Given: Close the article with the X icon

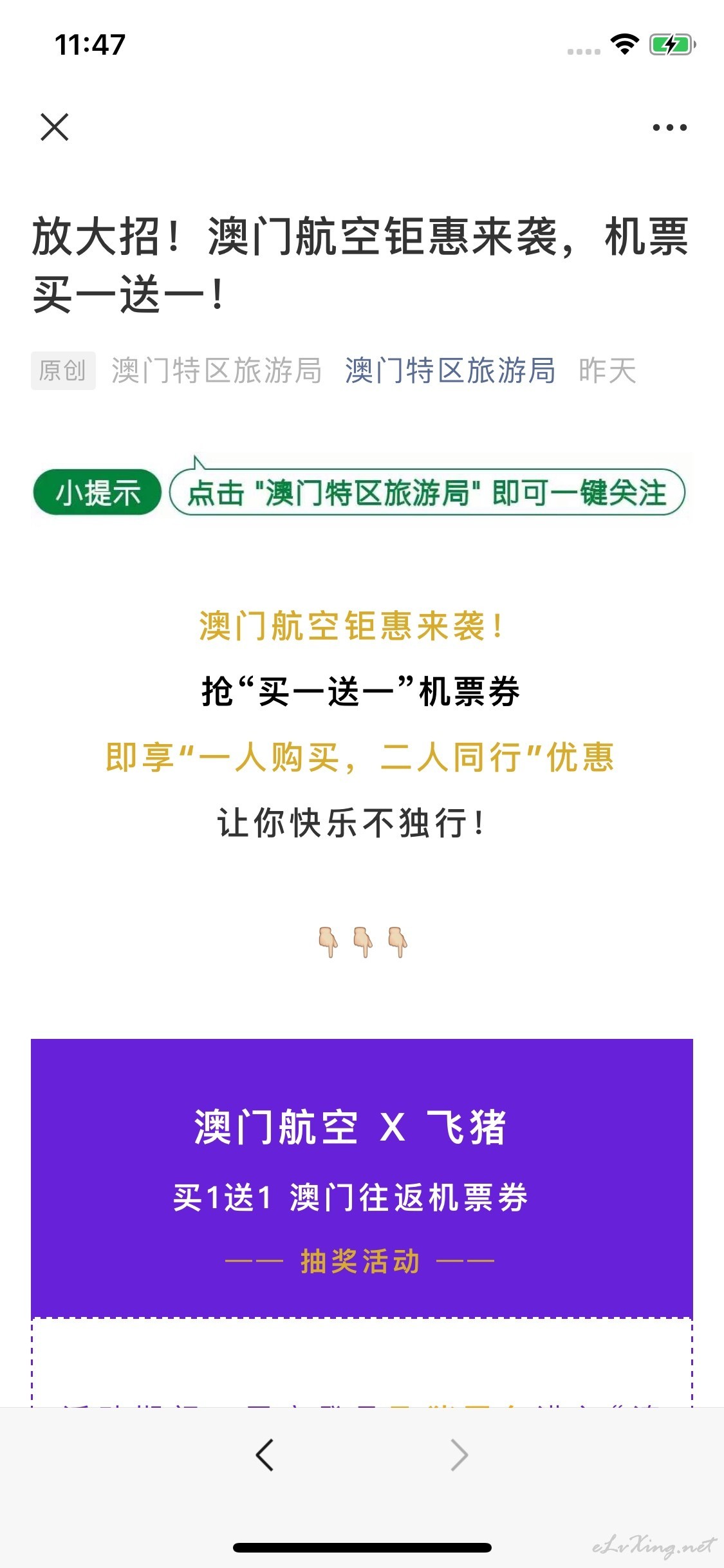Looking at the screenshot, I should click(x=55, y=127).
